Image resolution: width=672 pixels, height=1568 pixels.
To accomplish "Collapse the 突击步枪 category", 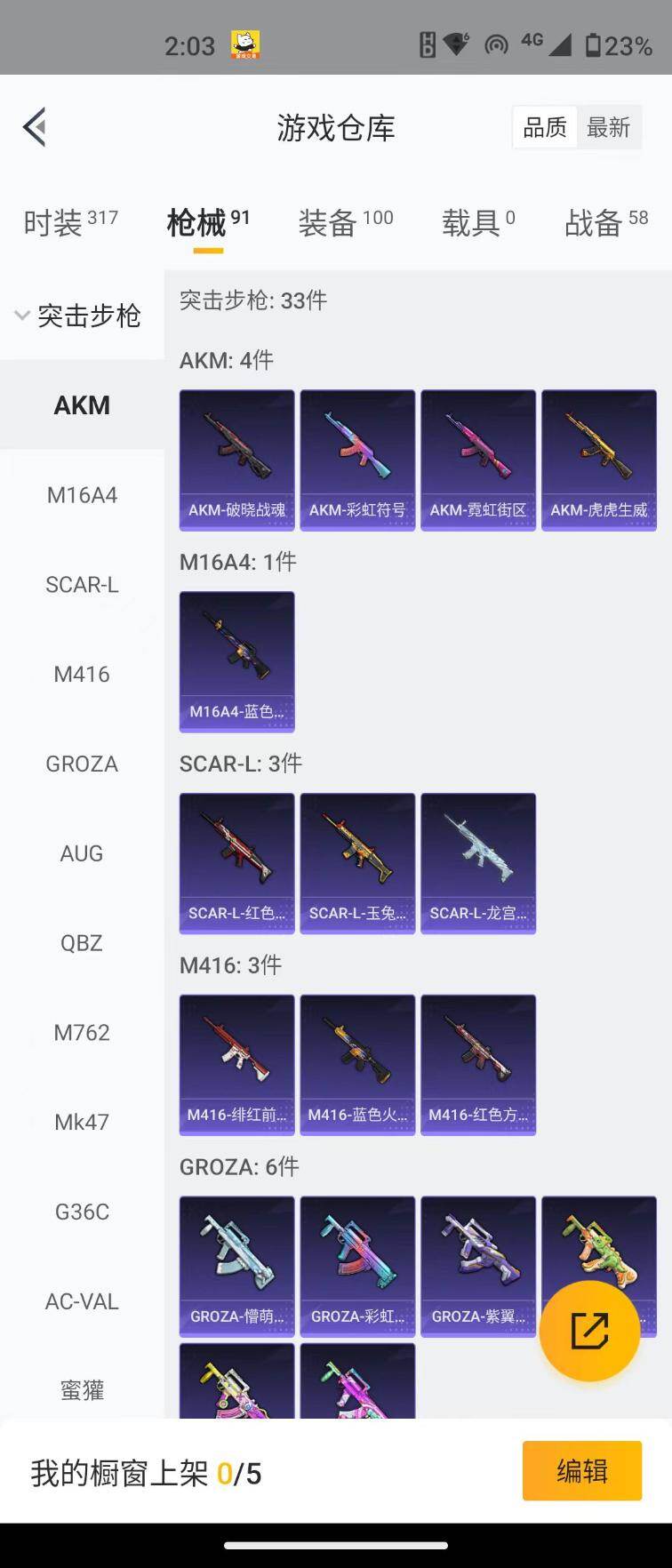I will 78,316.
